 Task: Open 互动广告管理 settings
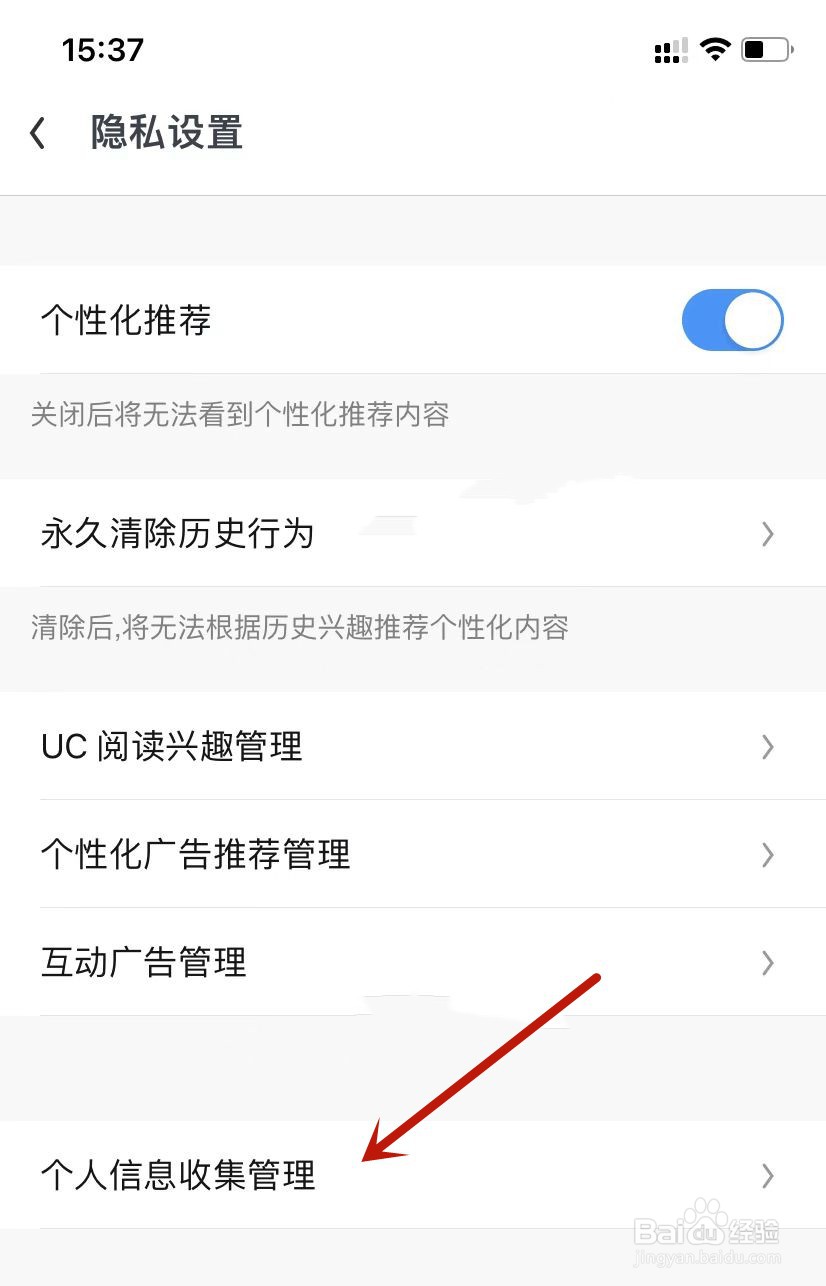(x=143, y=963)
